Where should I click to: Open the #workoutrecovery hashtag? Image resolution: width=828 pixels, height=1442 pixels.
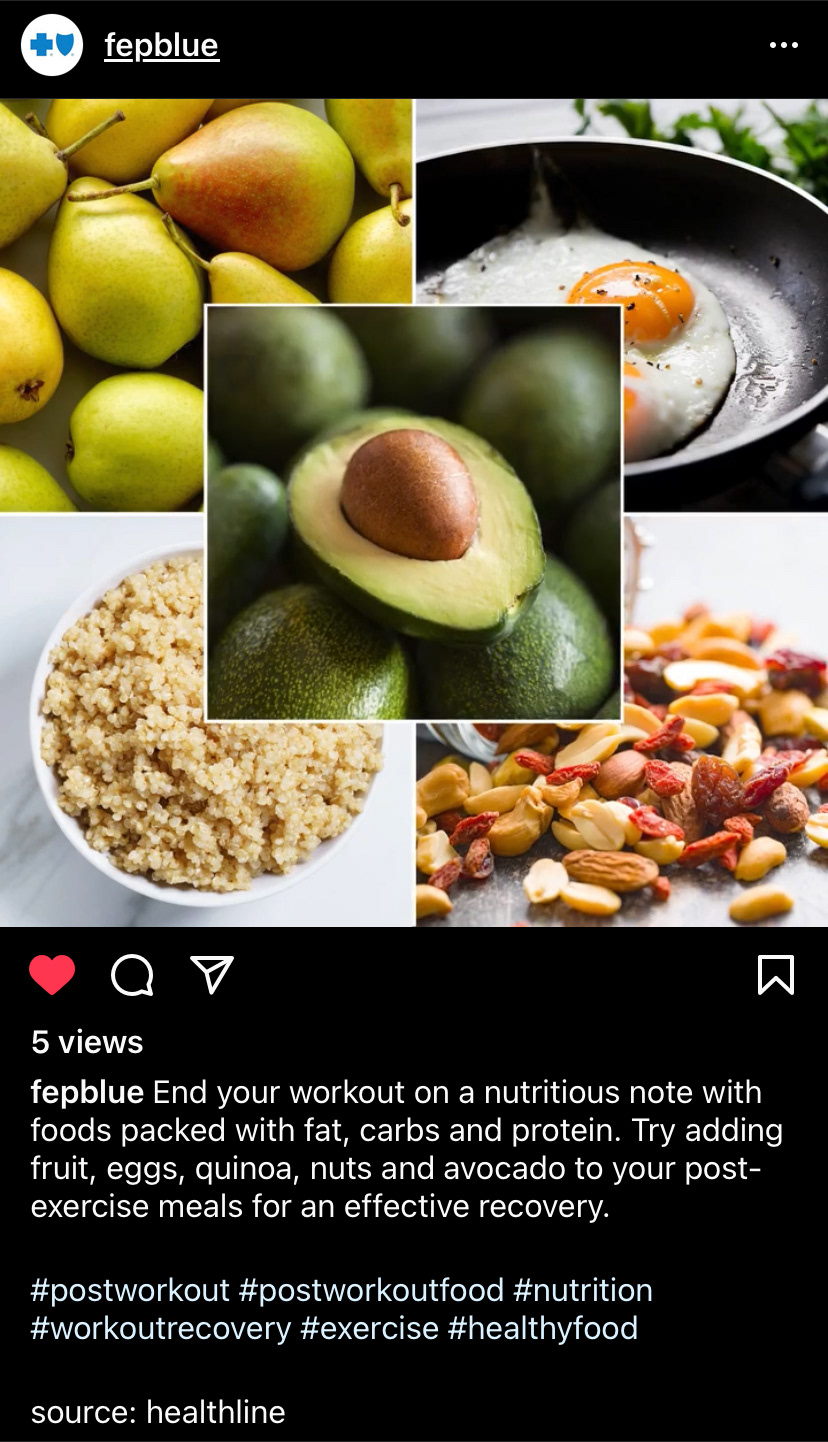[161, 1328]
